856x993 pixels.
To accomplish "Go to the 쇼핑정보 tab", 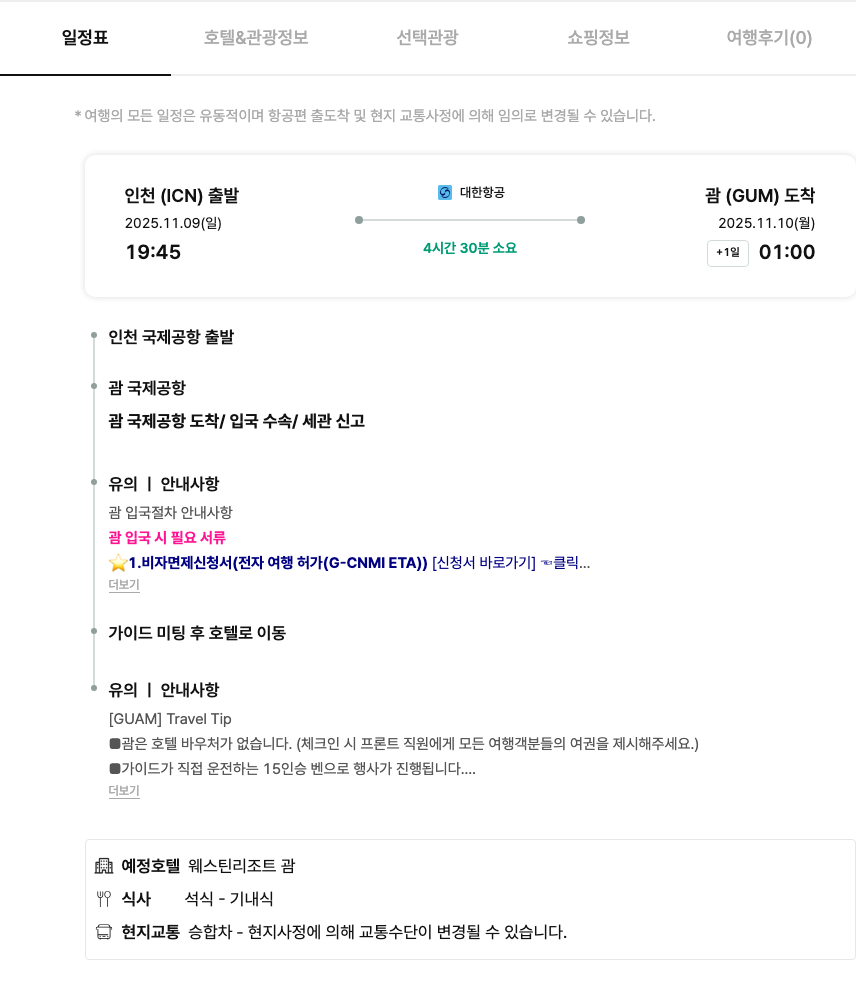I will click(x=598, y=38).
